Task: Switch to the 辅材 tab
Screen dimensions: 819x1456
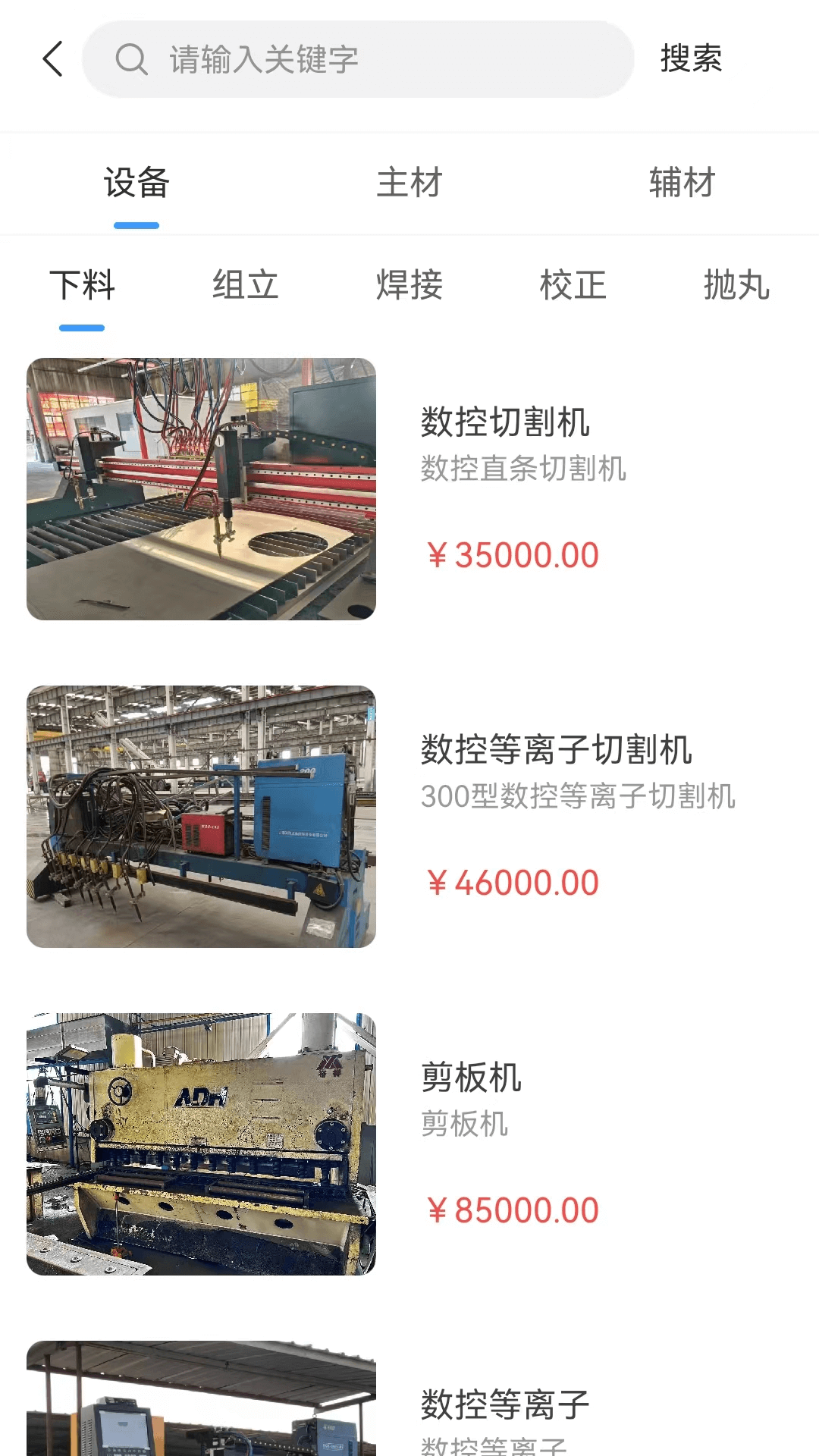Action: pos(682,183)
